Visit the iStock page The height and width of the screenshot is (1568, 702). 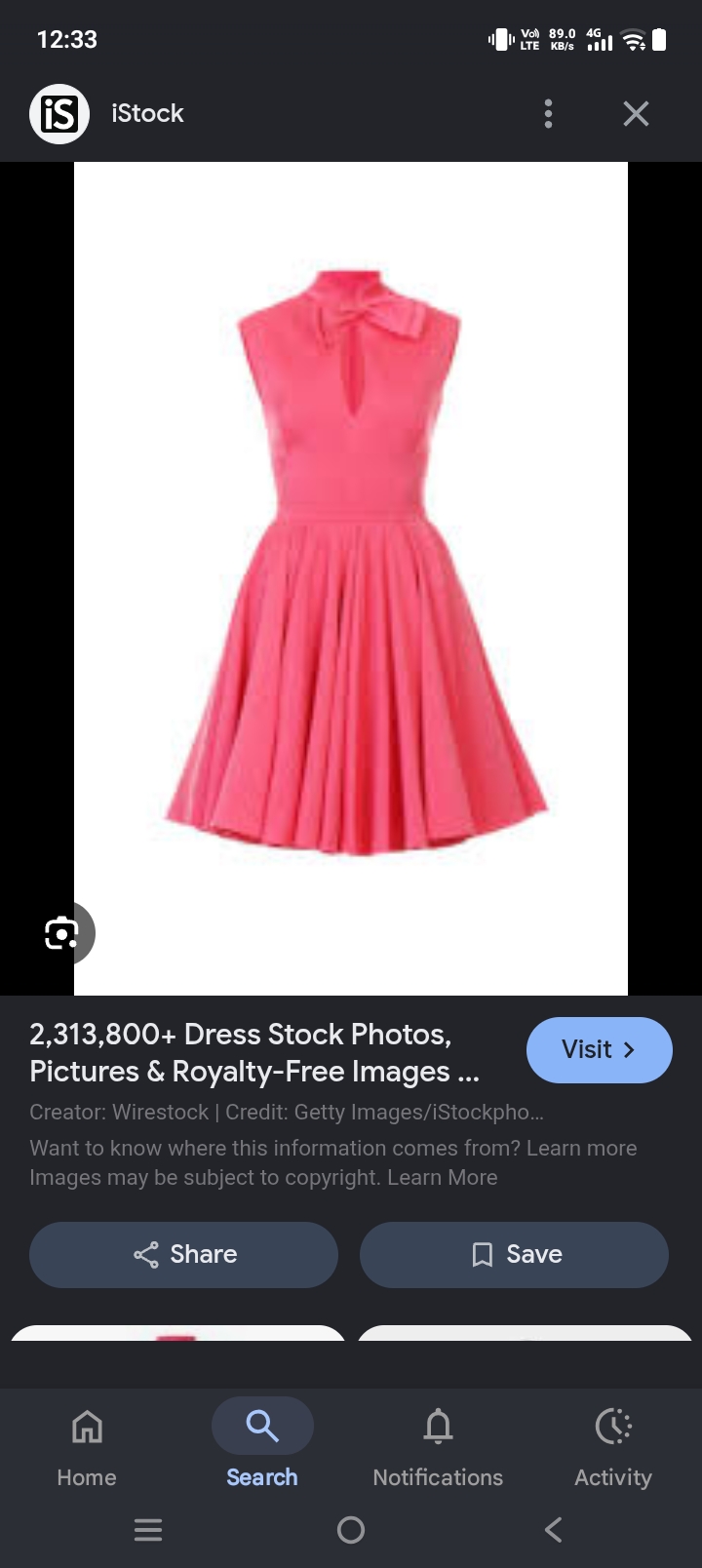coord(599,1049)
